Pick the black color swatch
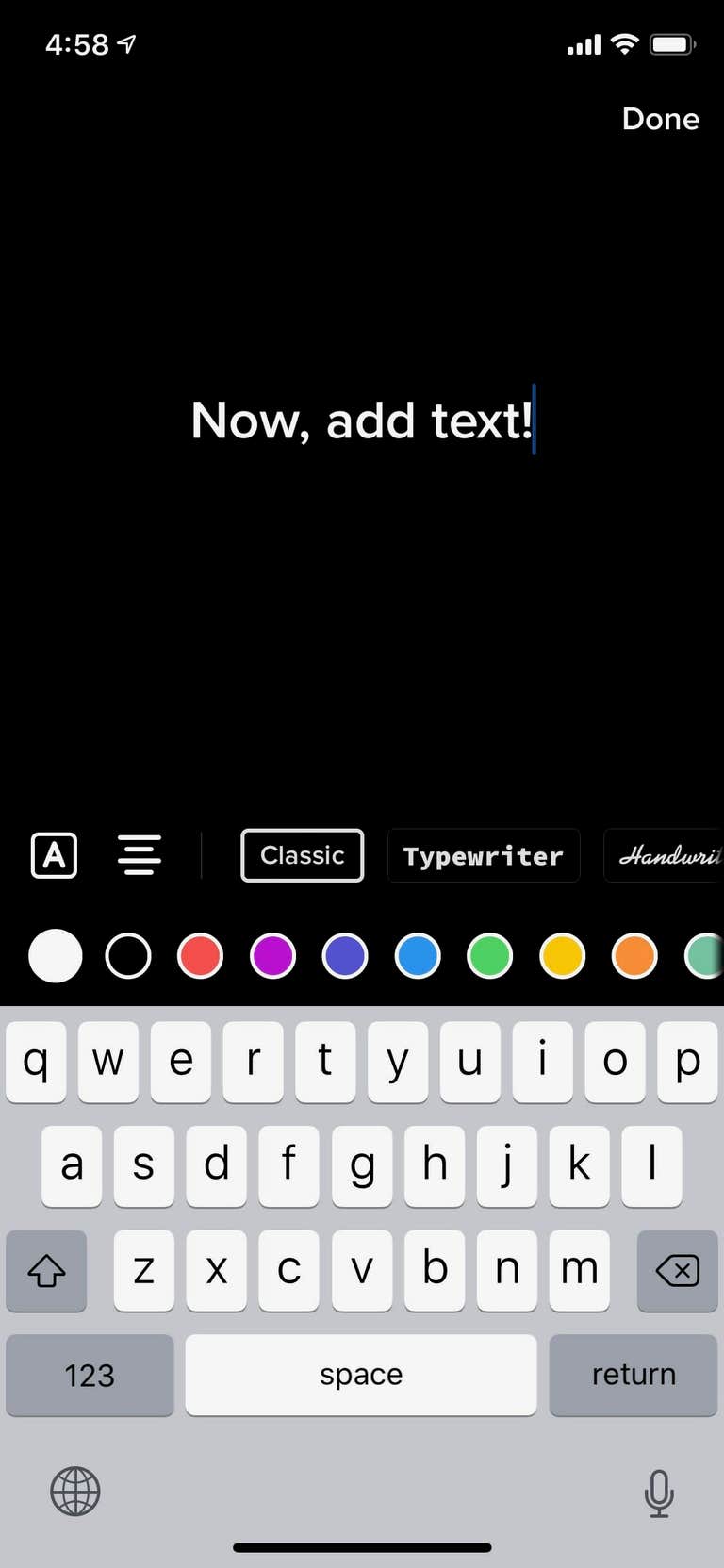Viewport: 724px width, 1568px height. (128, 956)
